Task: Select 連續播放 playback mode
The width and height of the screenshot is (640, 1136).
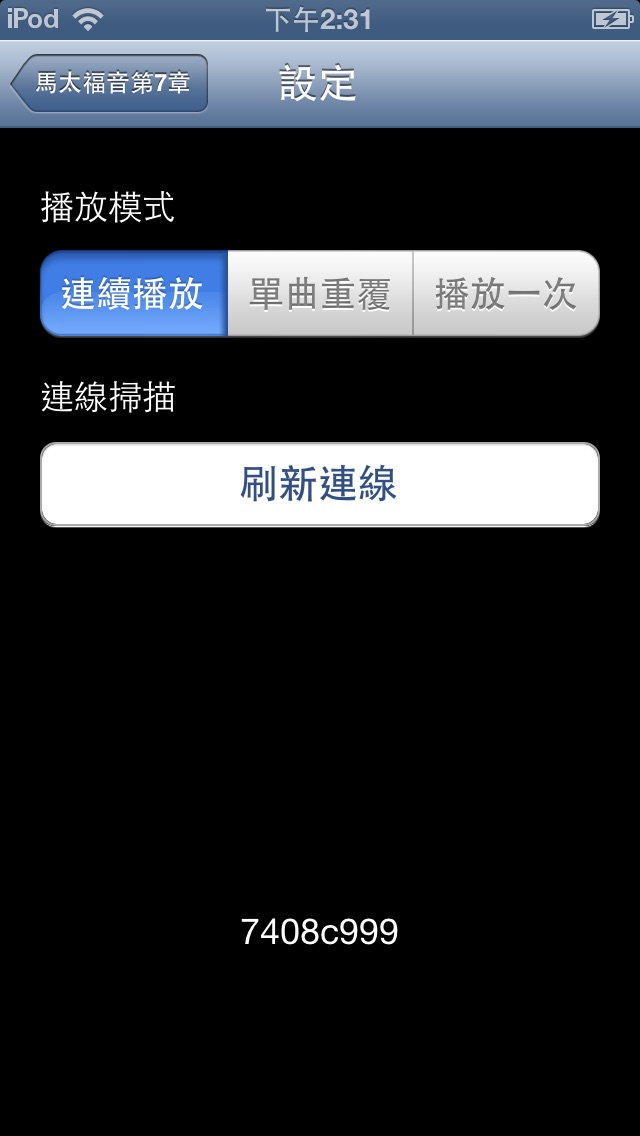Action: [134, 293]
